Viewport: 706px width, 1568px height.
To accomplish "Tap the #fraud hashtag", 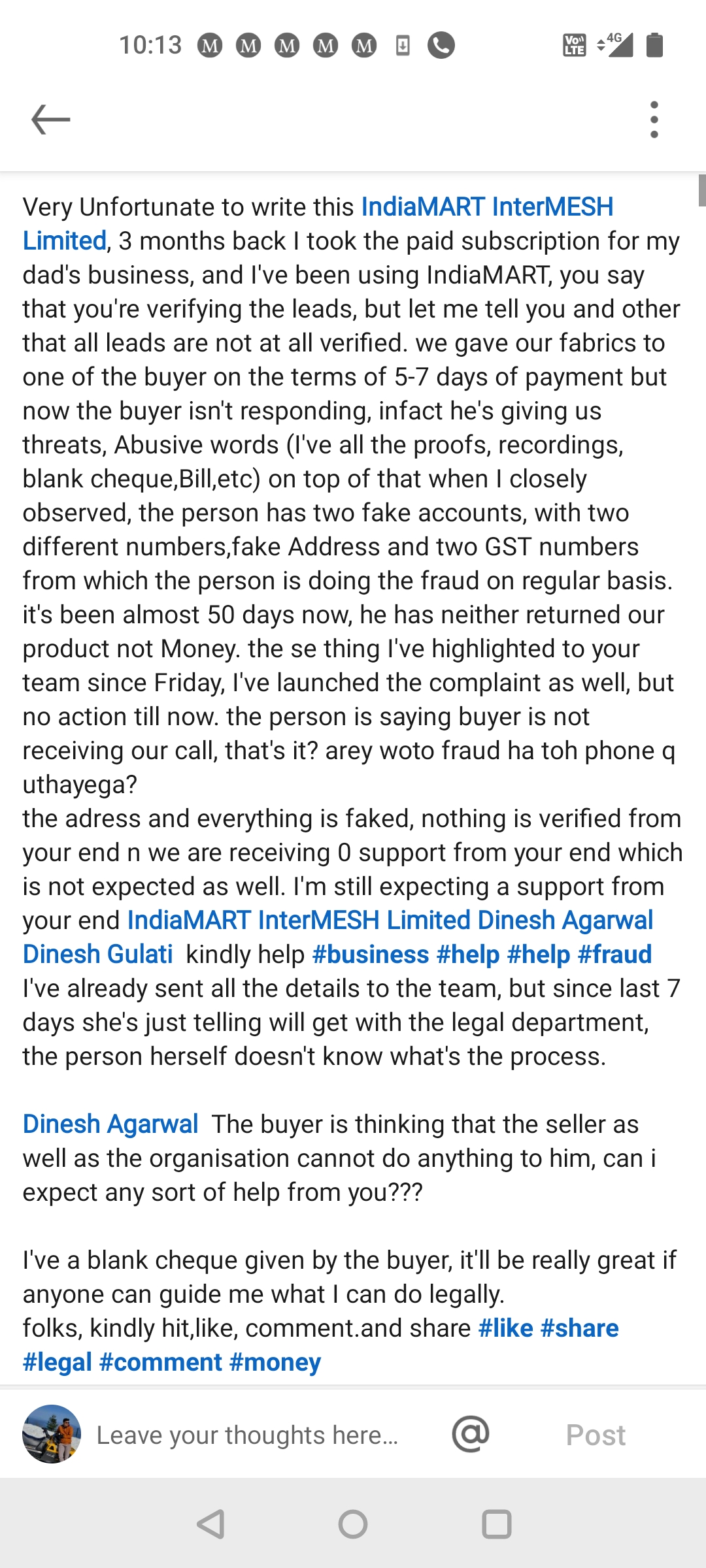I will pyautogui.click(x=614, y=955).
